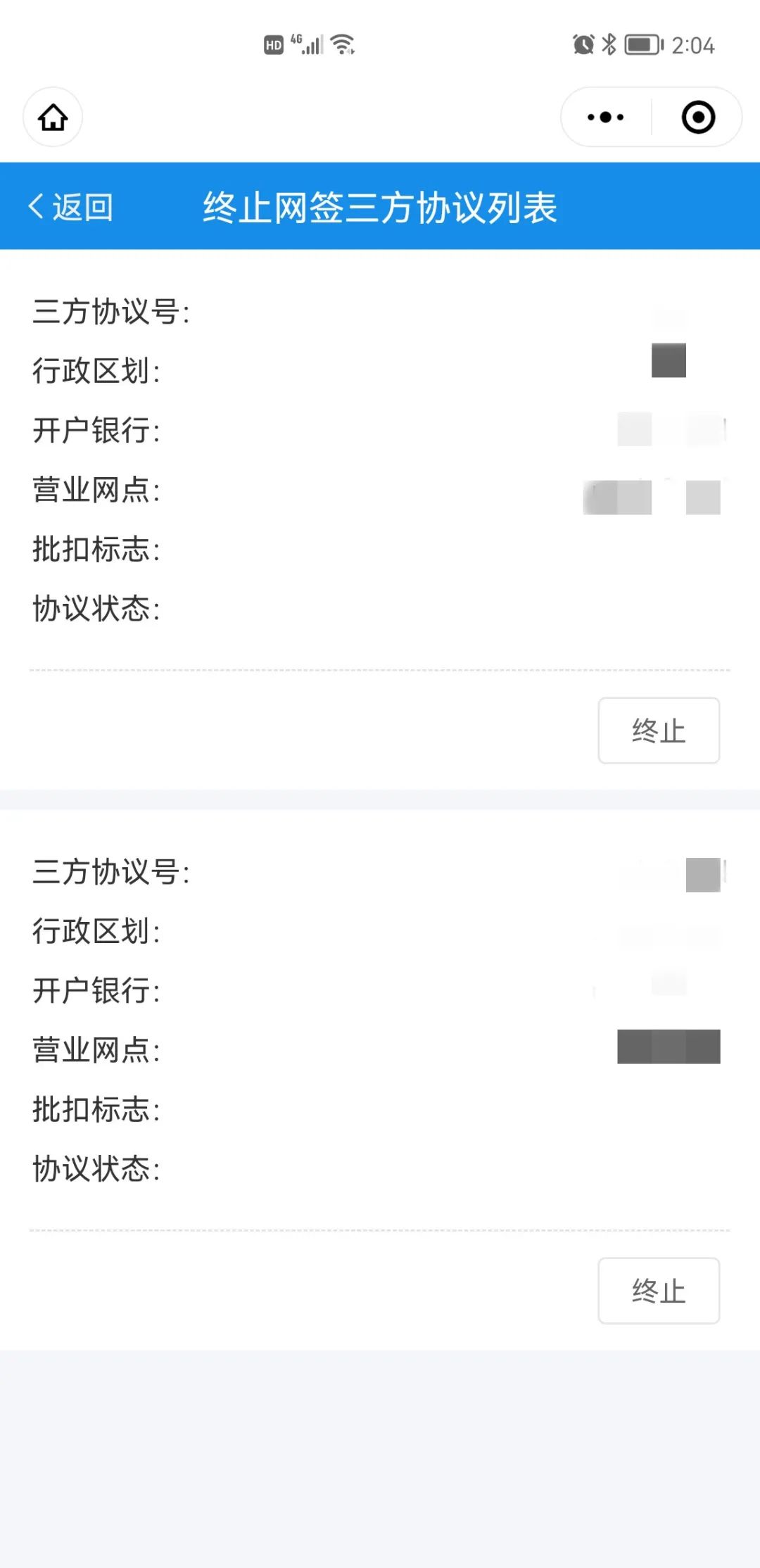Close the mini program via circle icon
Screen dimensions: 760x1568
[x=698, y=117]
